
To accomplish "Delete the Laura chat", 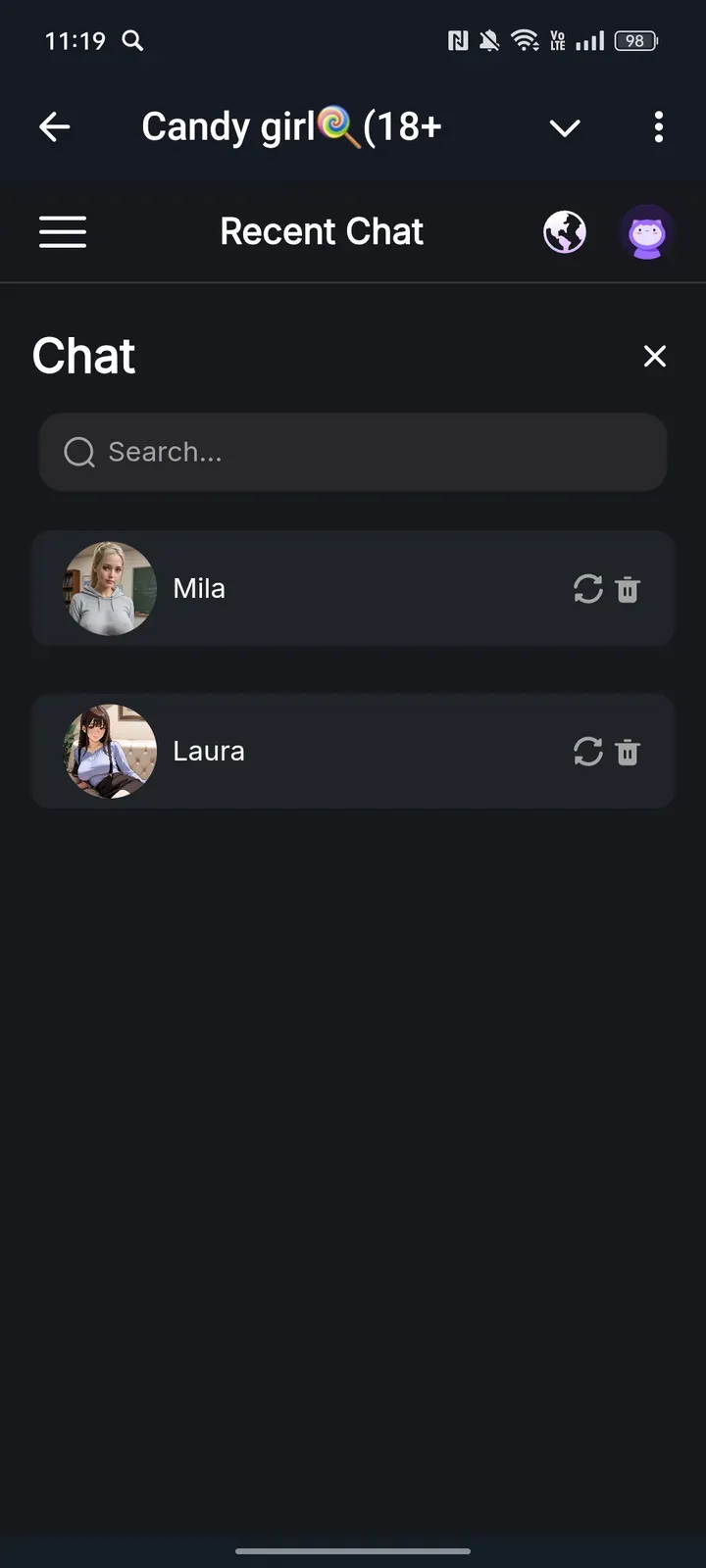I will 628,752.
